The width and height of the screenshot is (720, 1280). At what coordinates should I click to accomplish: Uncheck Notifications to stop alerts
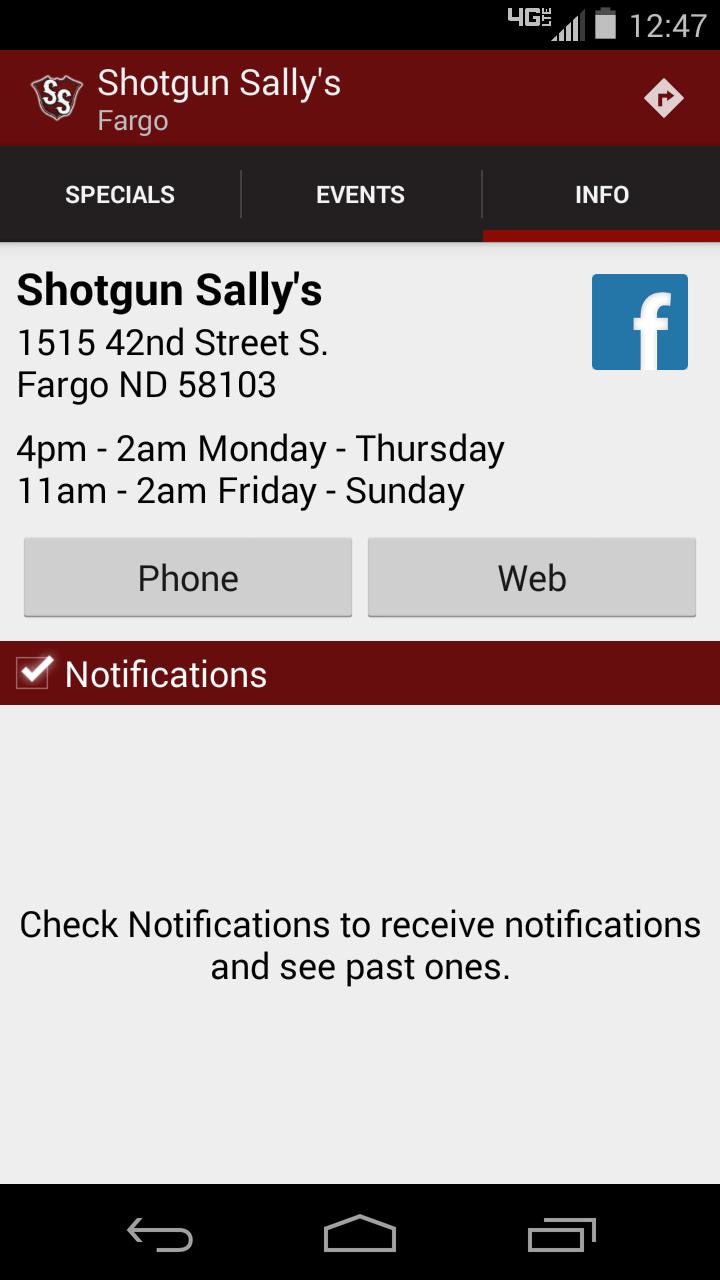(x=33, y=672)
